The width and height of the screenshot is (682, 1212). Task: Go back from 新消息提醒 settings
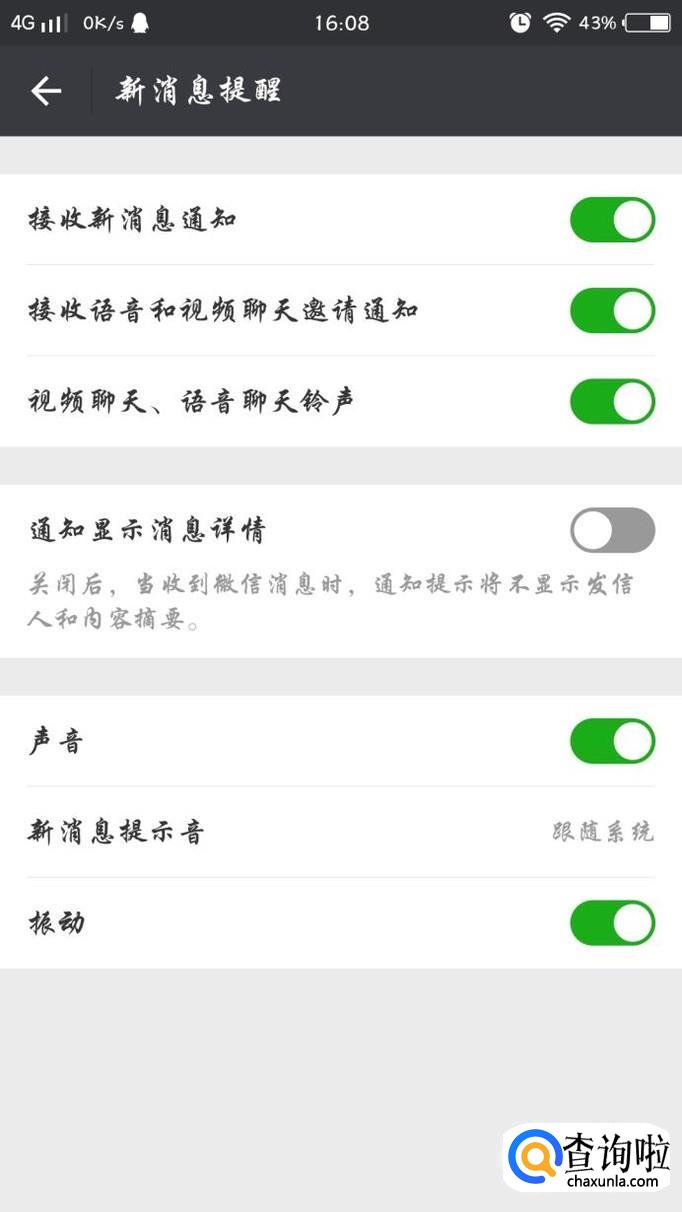[x=46, y=91]
